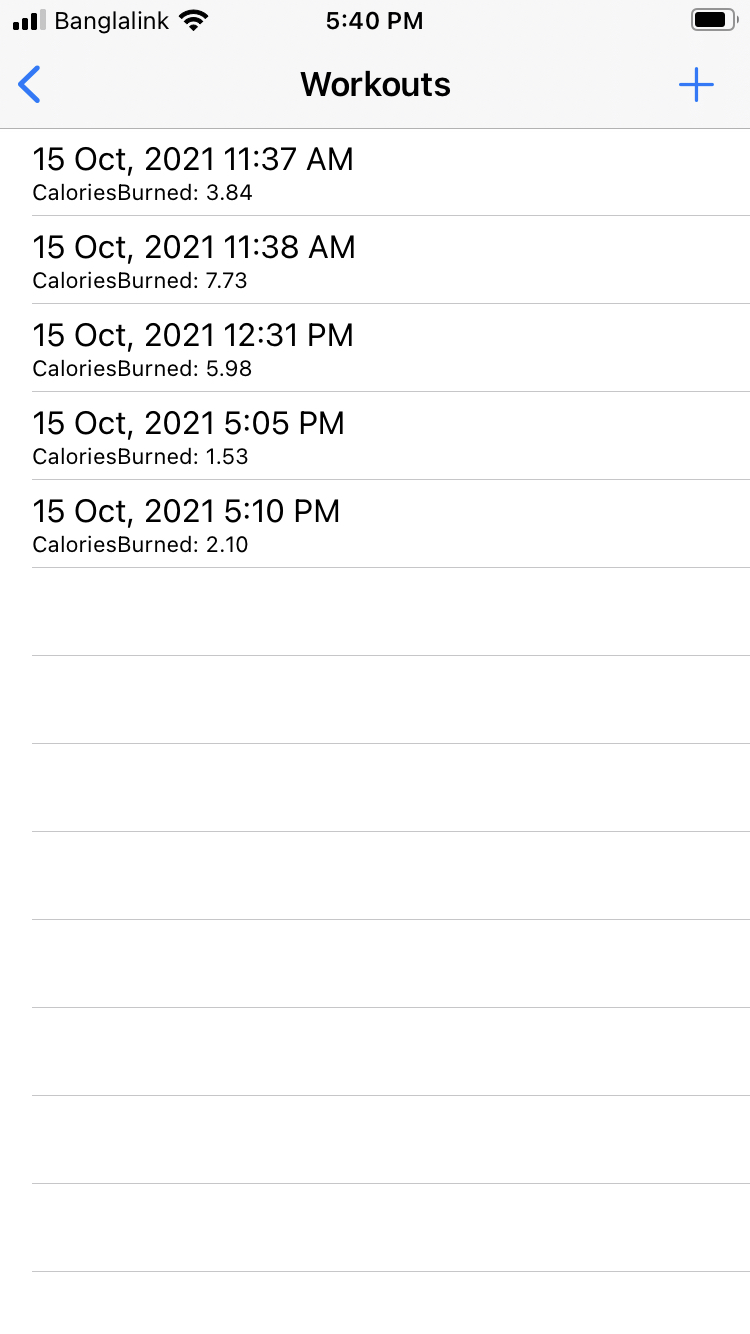Tap the battery indicator icon
750x1334 pixels.
point(712,18)
